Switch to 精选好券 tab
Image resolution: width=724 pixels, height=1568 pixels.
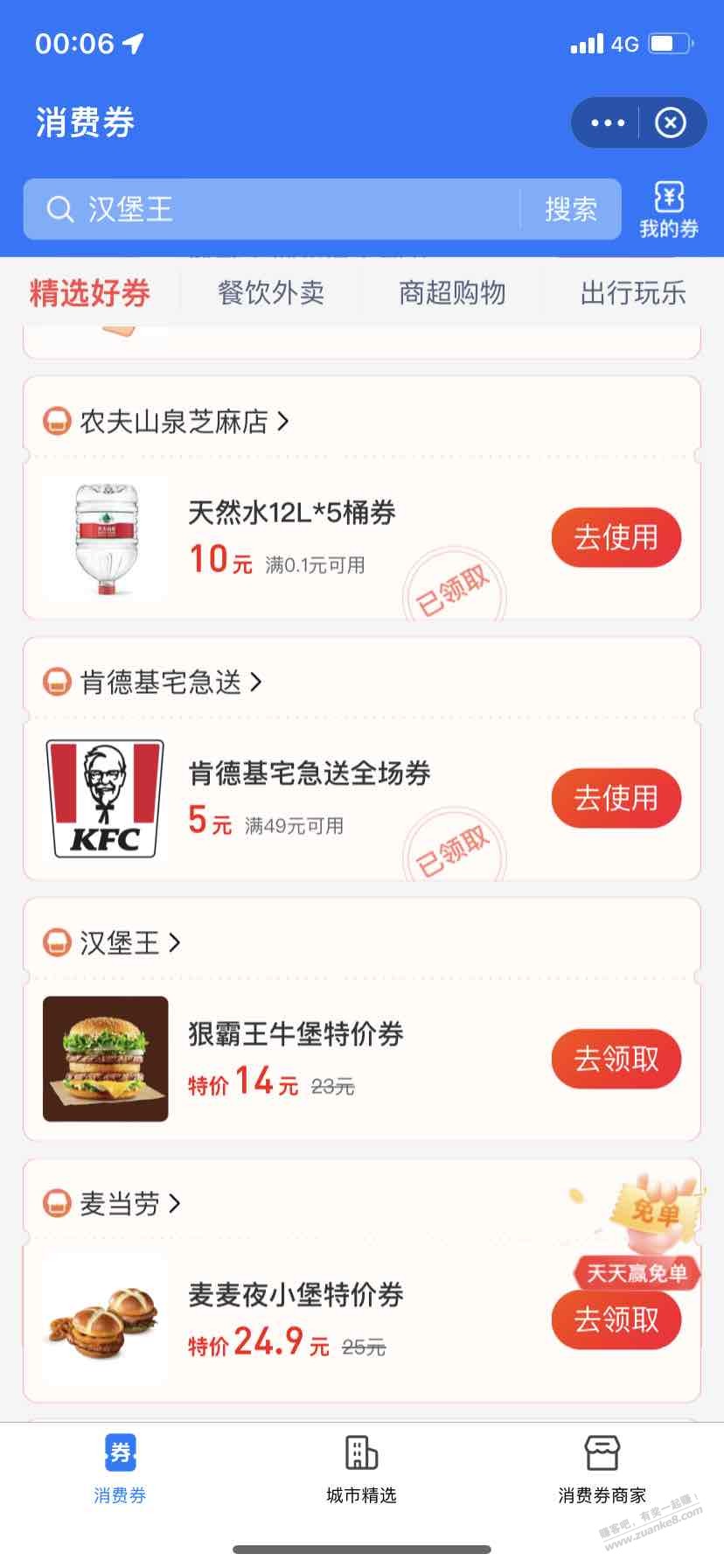(90, 292)
